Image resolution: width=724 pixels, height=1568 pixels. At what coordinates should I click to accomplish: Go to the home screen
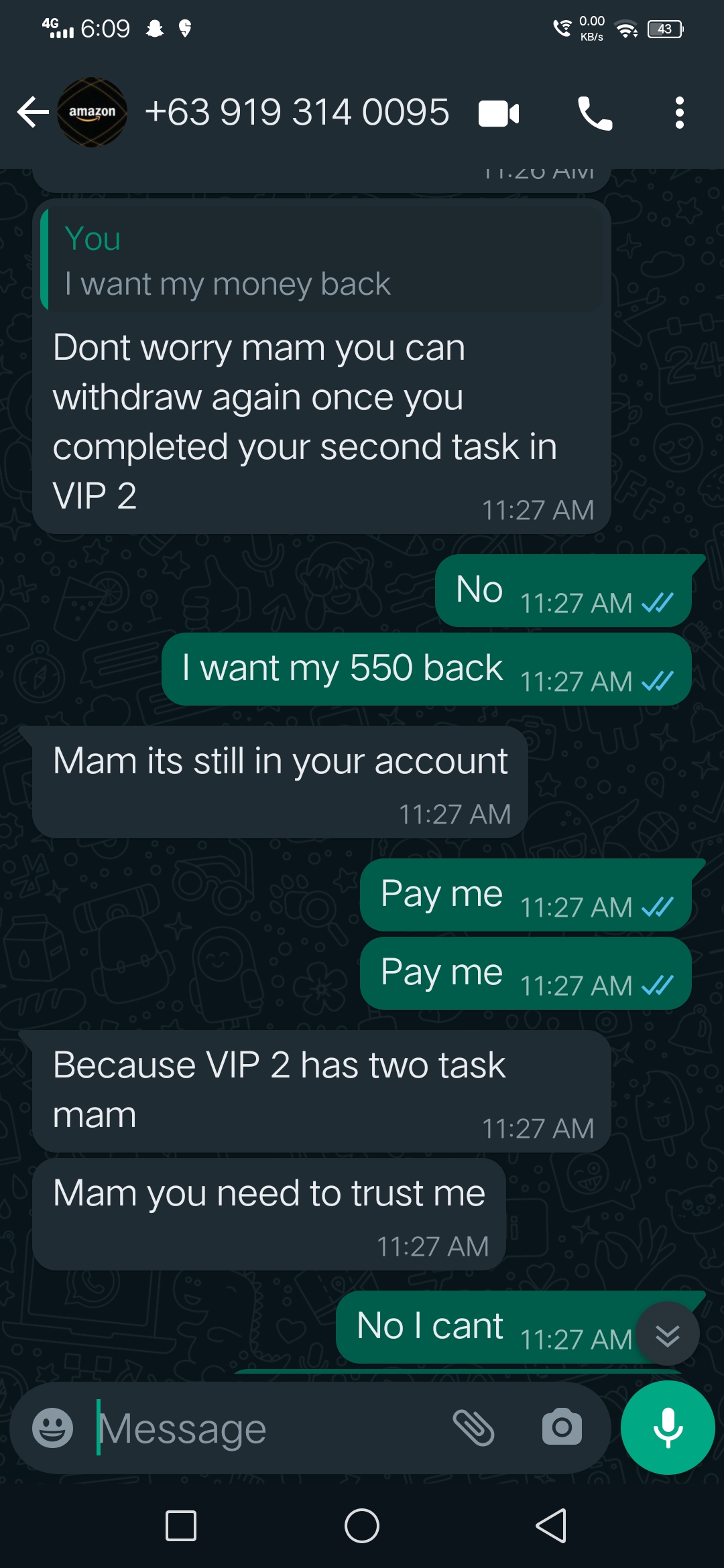[362, 1526]
